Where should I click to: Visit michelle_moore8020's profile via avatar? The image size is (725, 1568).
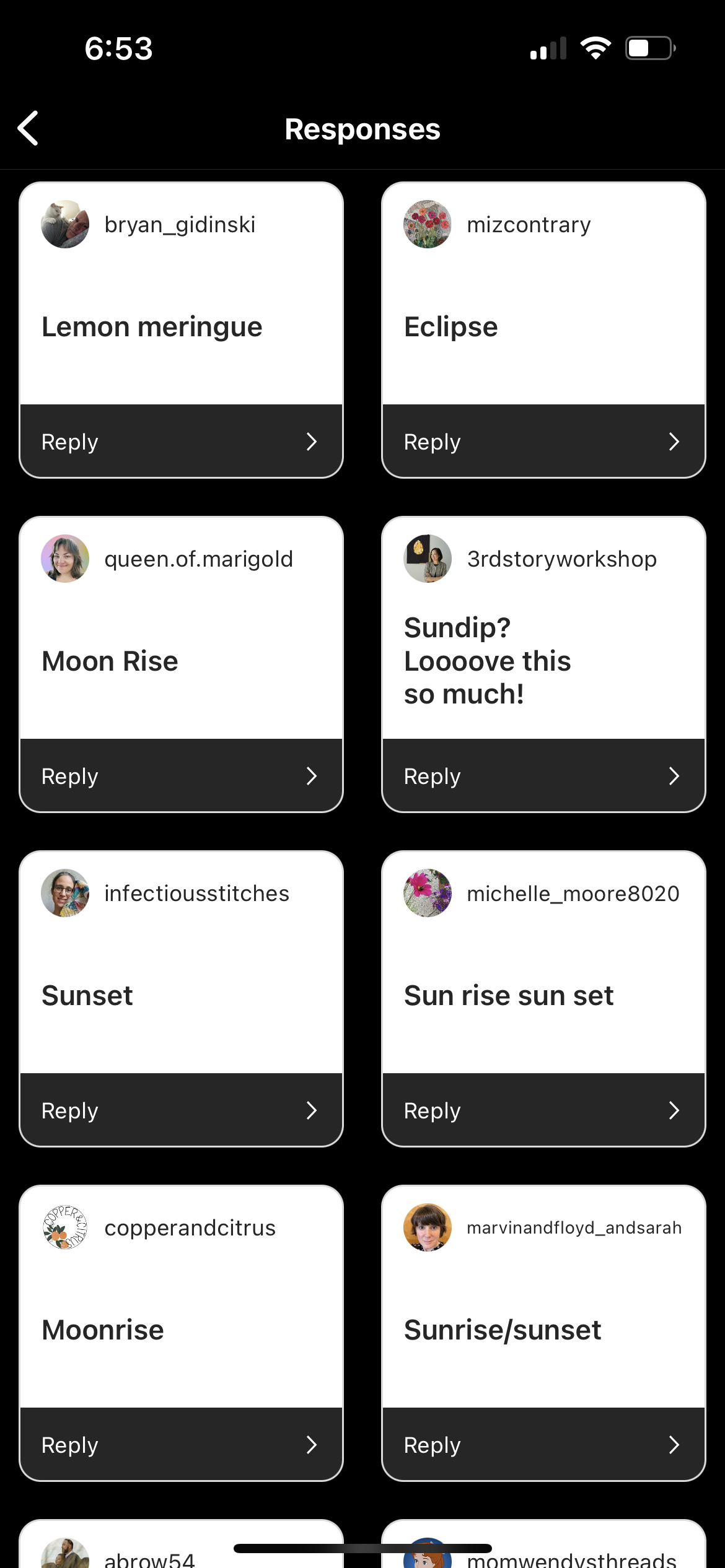[428, 893]
